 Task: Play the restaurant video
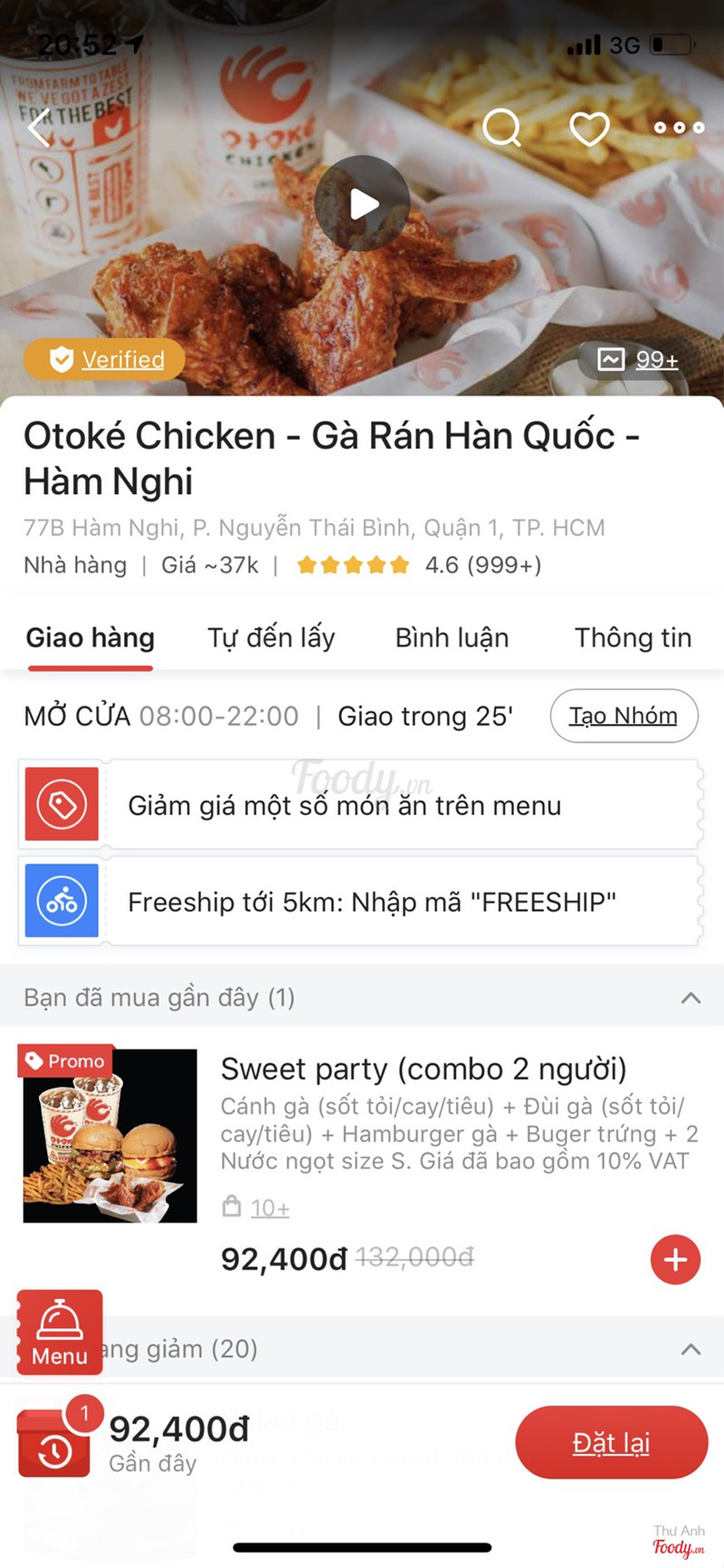(362, 204)
